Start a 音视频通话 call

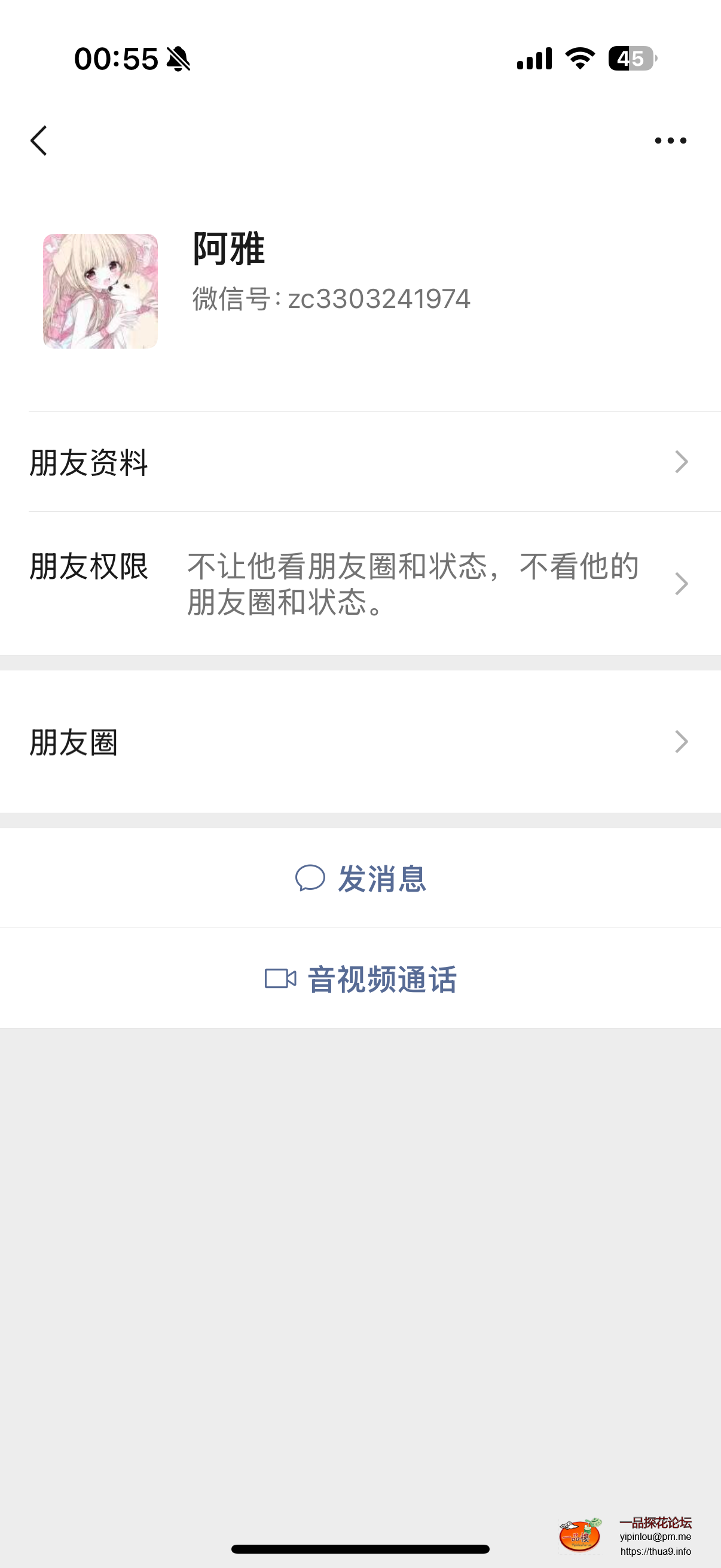(382, 978)
